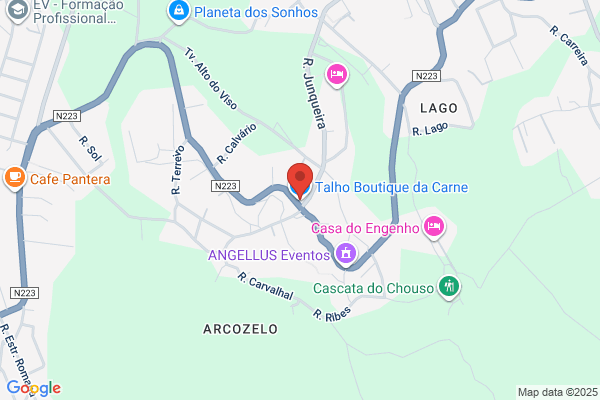Open the Cascata do Chouso attraction marker
Viewport: 600px width, 400px height.
[x=449, y=287]
